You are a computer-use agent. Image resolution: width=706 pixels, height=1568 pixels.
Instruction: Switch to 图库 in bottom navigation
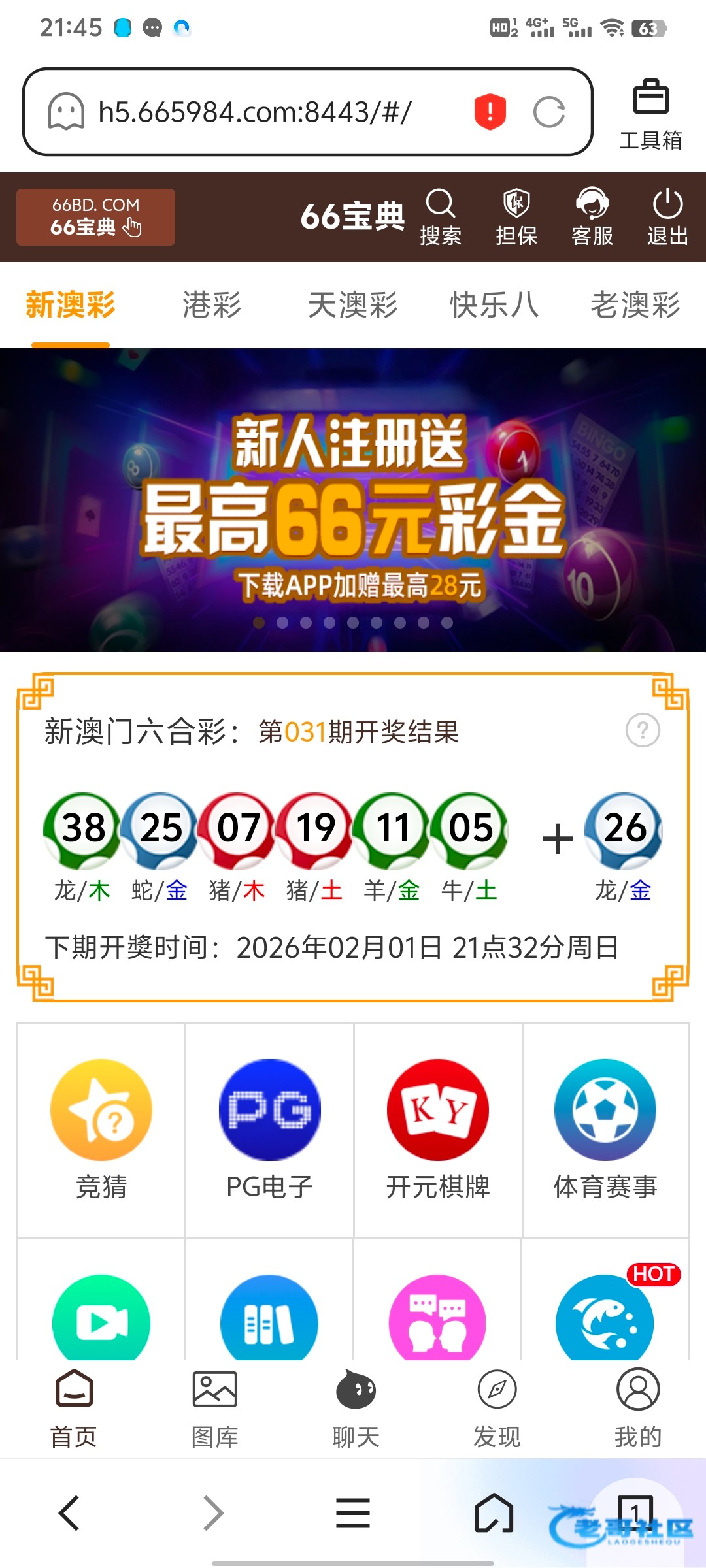[214, 1408]
